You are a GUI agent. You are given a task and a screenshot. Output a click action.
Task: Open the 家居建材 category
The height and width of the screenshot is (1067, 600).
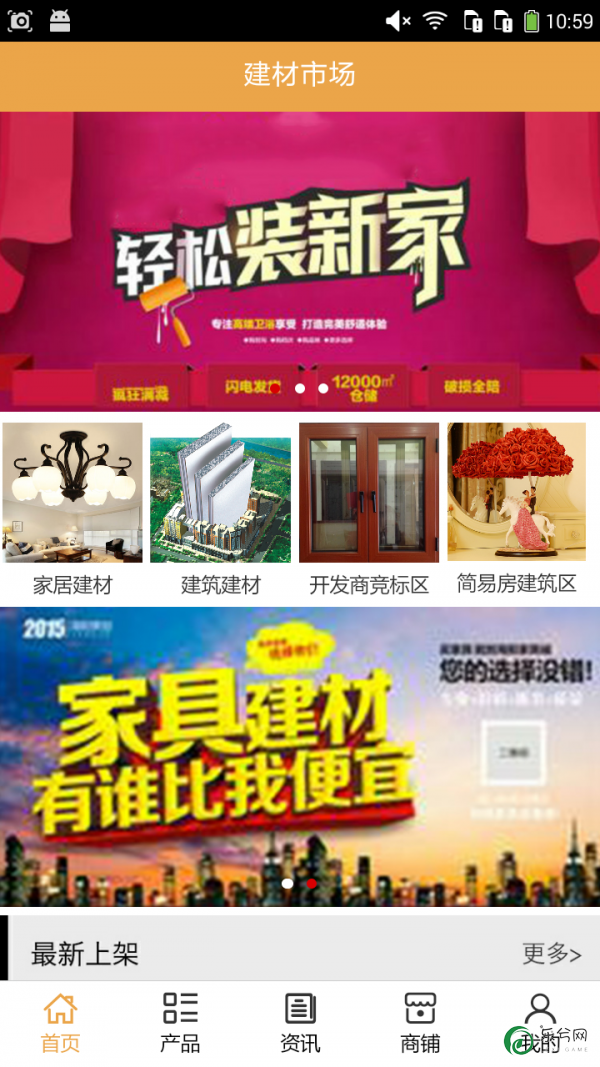pos(73,507)
